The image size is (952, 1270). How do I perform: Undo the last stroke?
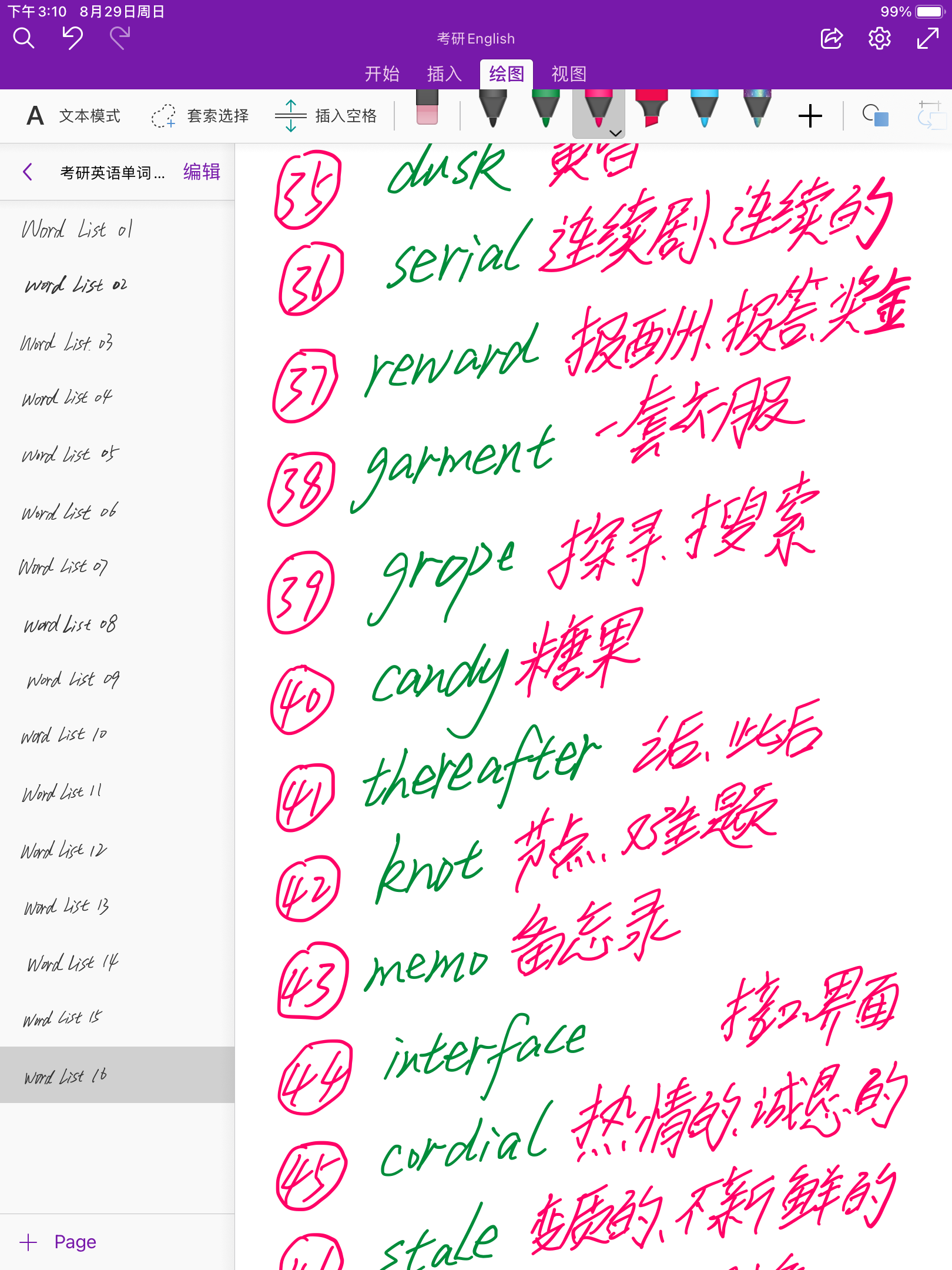73,39
